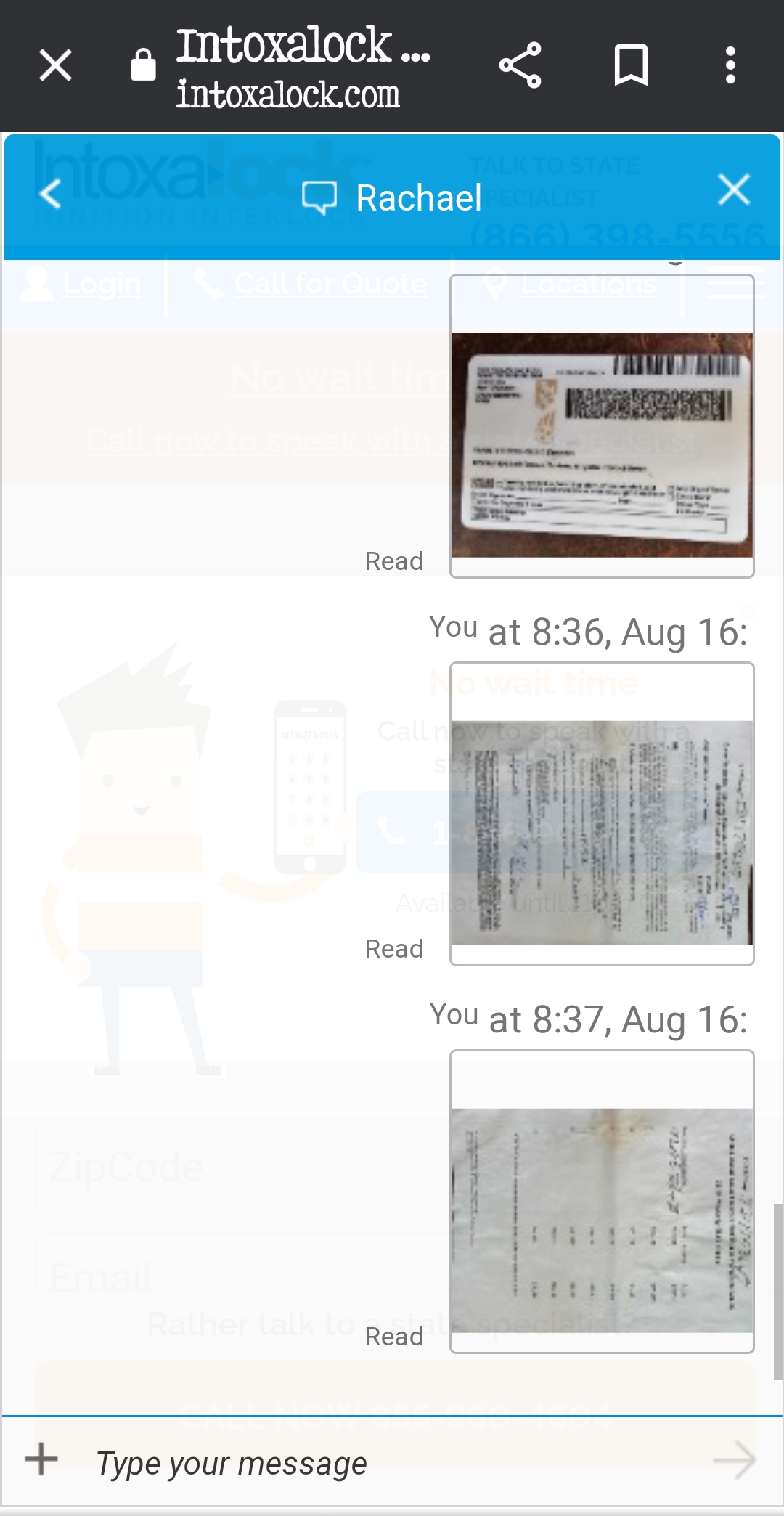Open the document image sent at 8:37

coord(602,1220)
